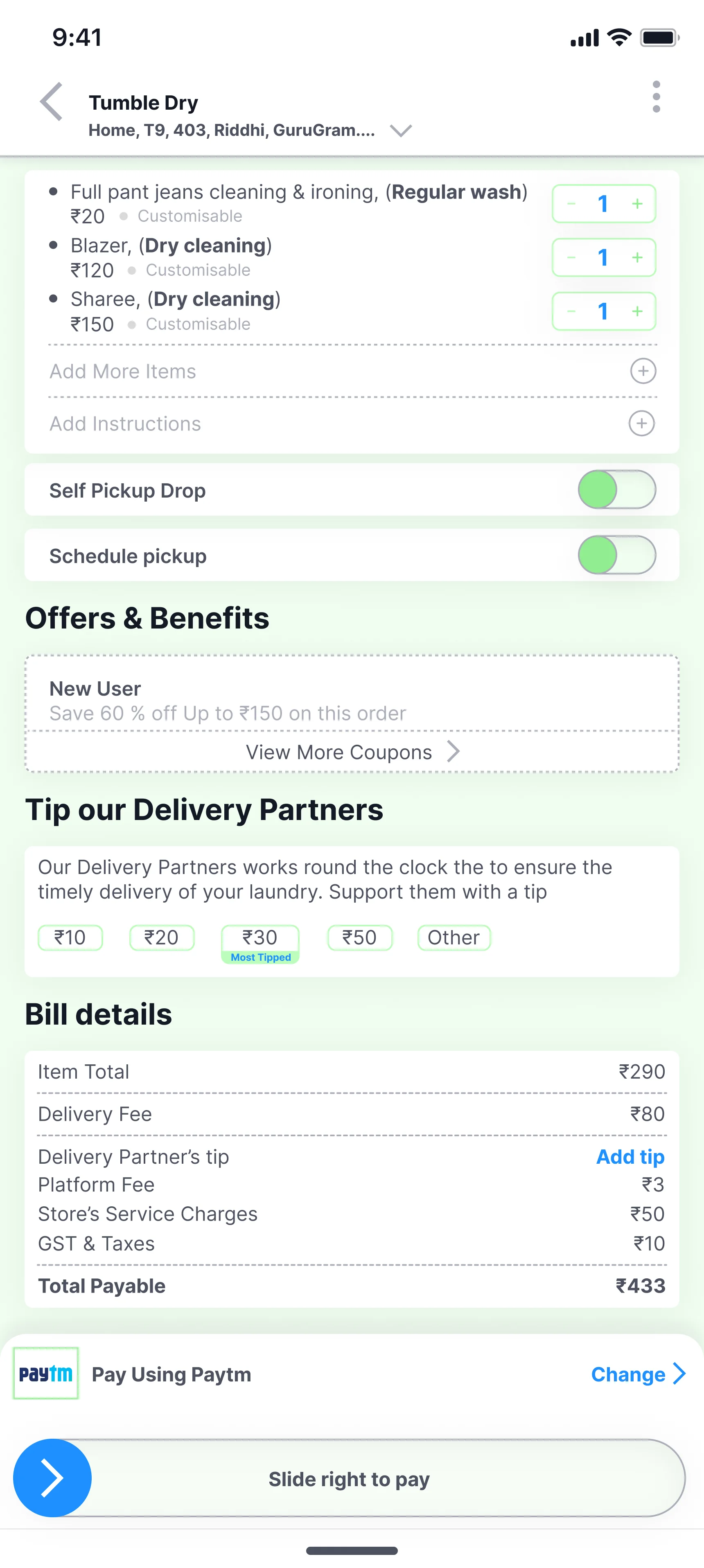Expand the delivery address dropdown
The image size is (704, 1568).
coord(401,130)
